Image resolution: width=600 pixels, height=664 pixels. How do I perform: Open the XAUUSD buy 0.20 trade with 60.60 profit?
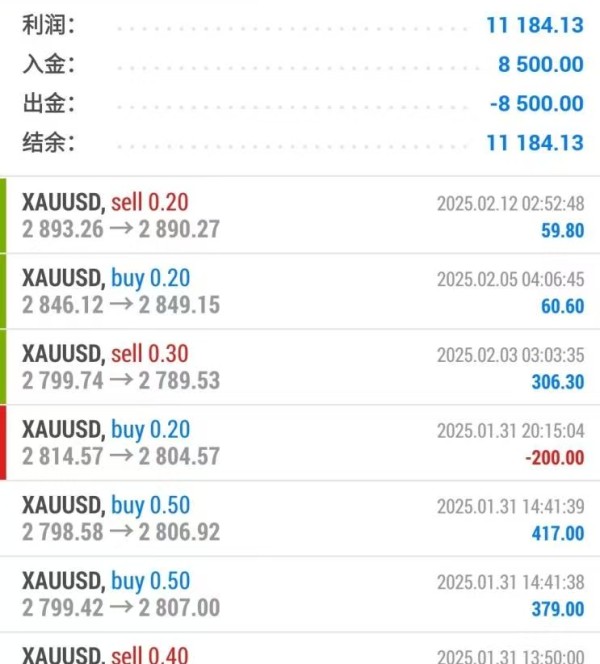[300, 291]
